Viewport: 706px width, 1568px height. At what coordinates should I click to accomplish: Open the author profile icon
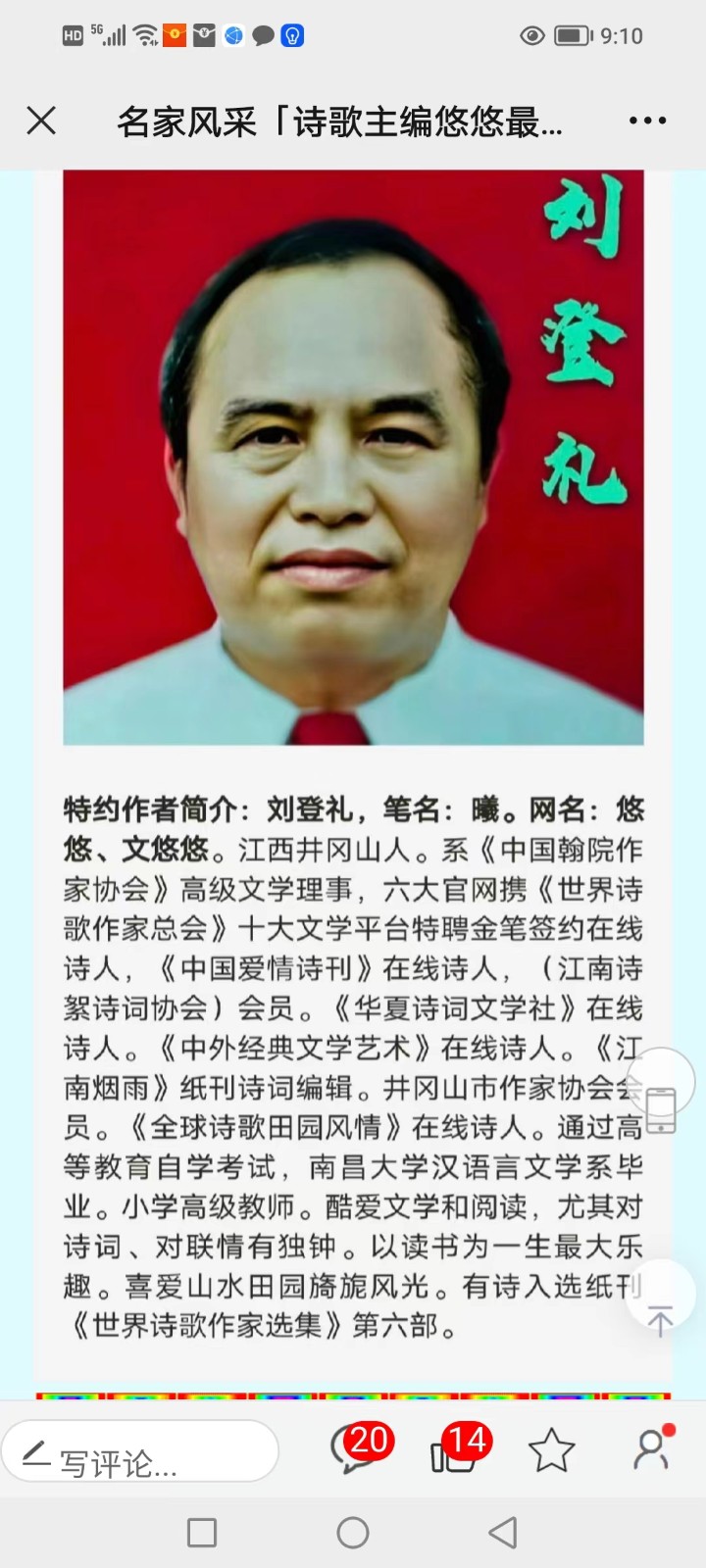click(652, 1449)
